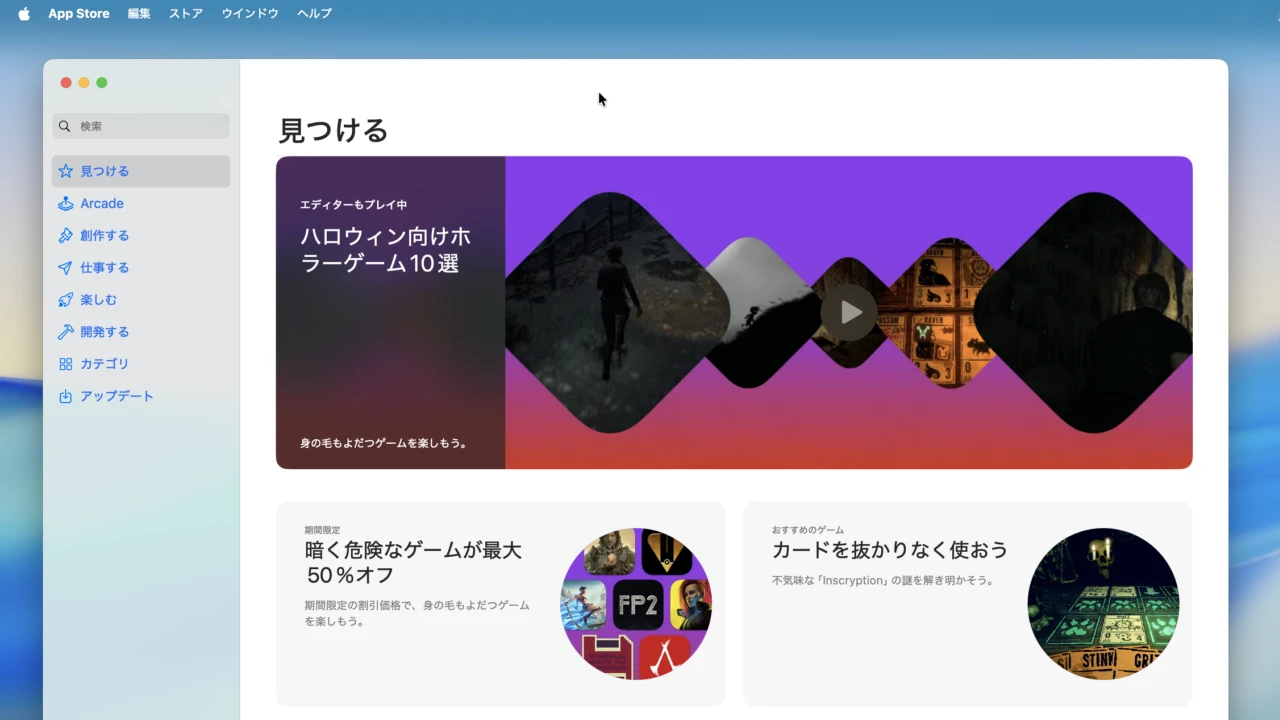Open 開発する in the sidebar
1280x720 pixels.
[105, 332]
